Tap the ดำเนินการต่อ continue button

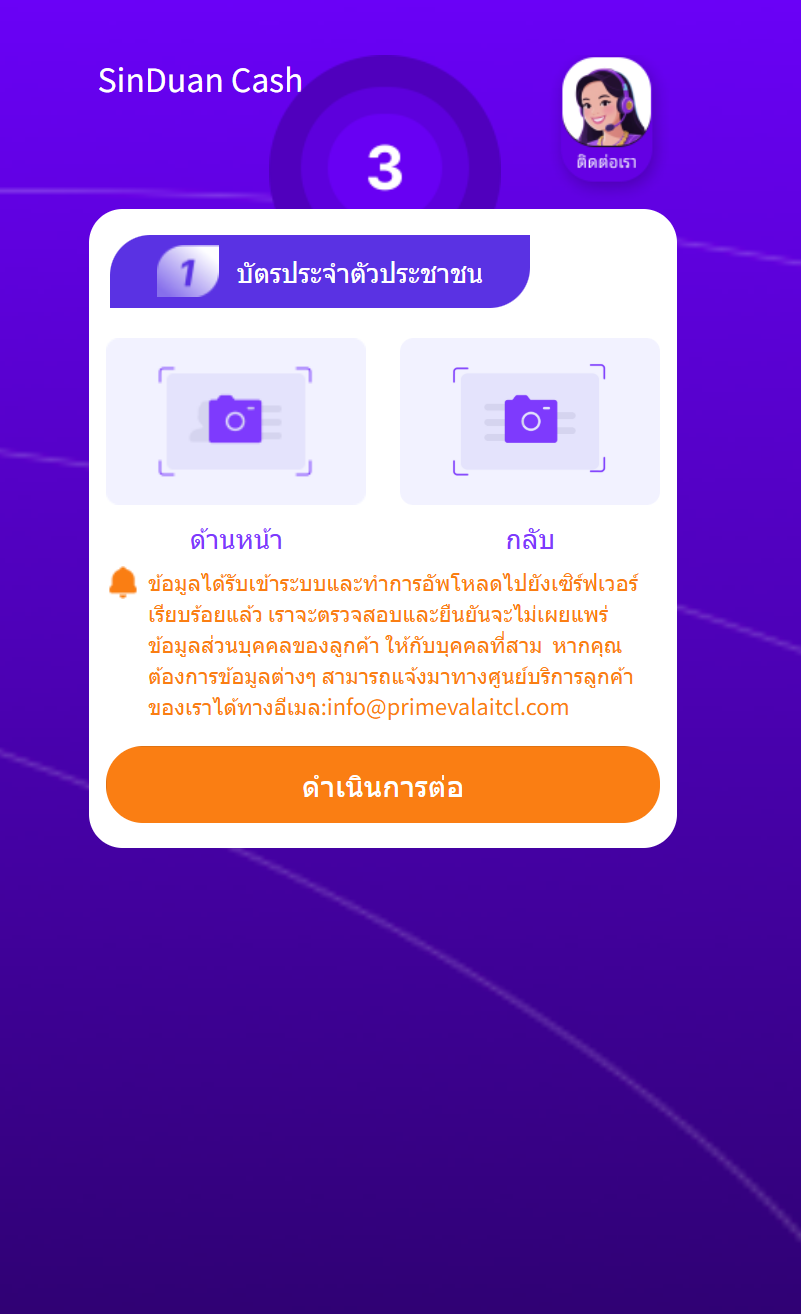coord(382,785)
